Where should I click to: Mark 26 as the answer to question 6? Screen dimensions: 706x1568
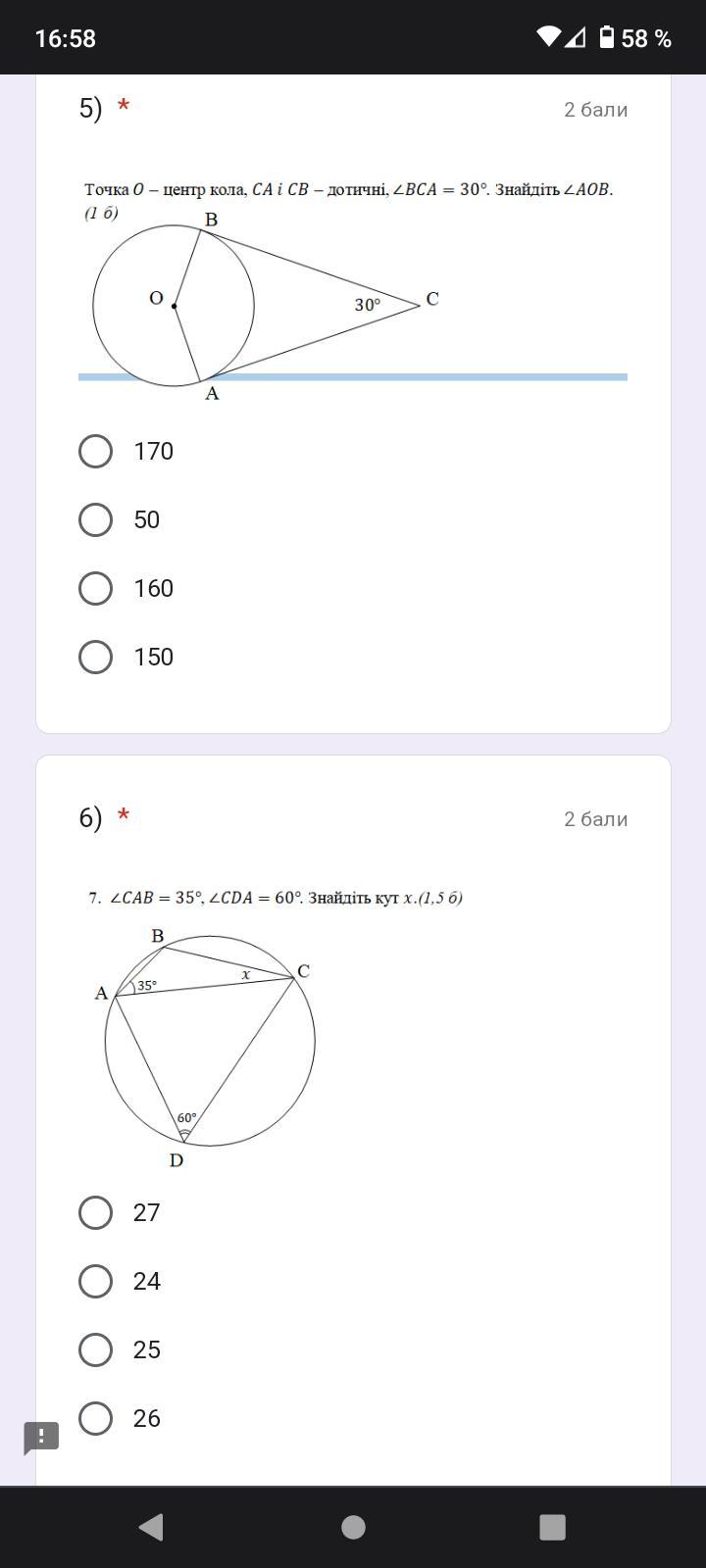(x=95, y=1418)
